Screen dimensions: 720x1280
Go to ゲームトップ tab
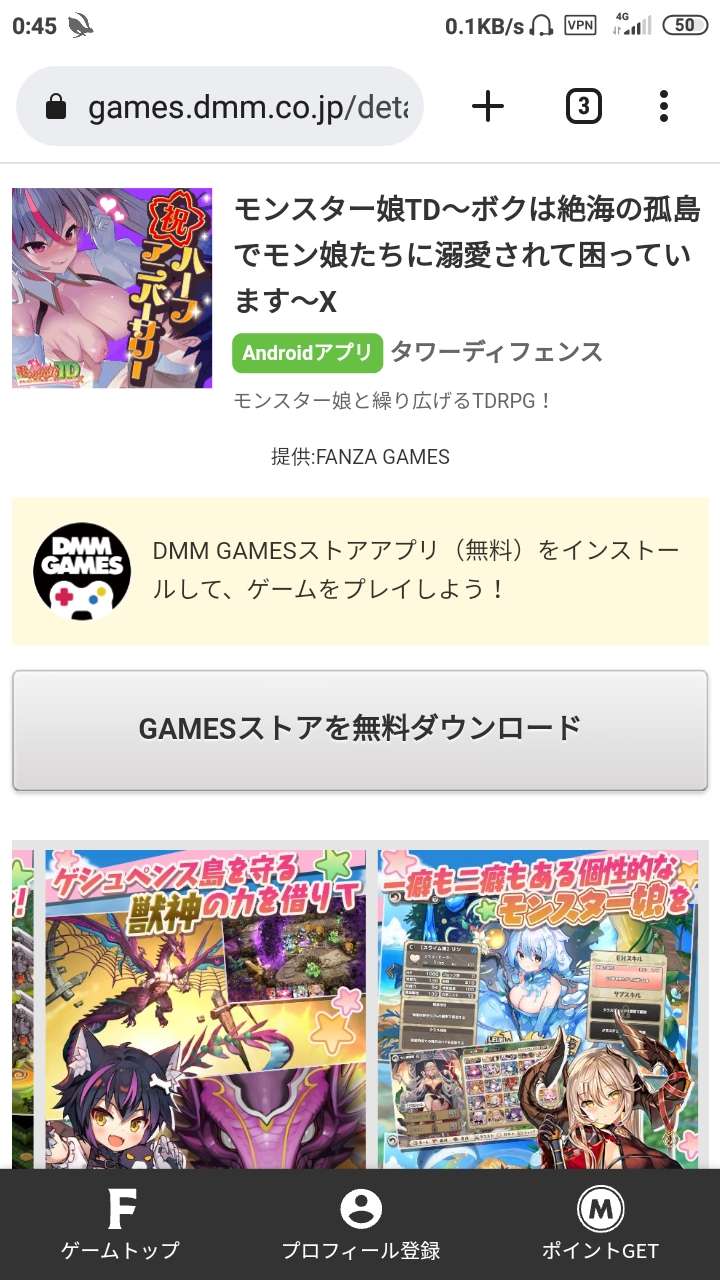tap(120, 1225)
